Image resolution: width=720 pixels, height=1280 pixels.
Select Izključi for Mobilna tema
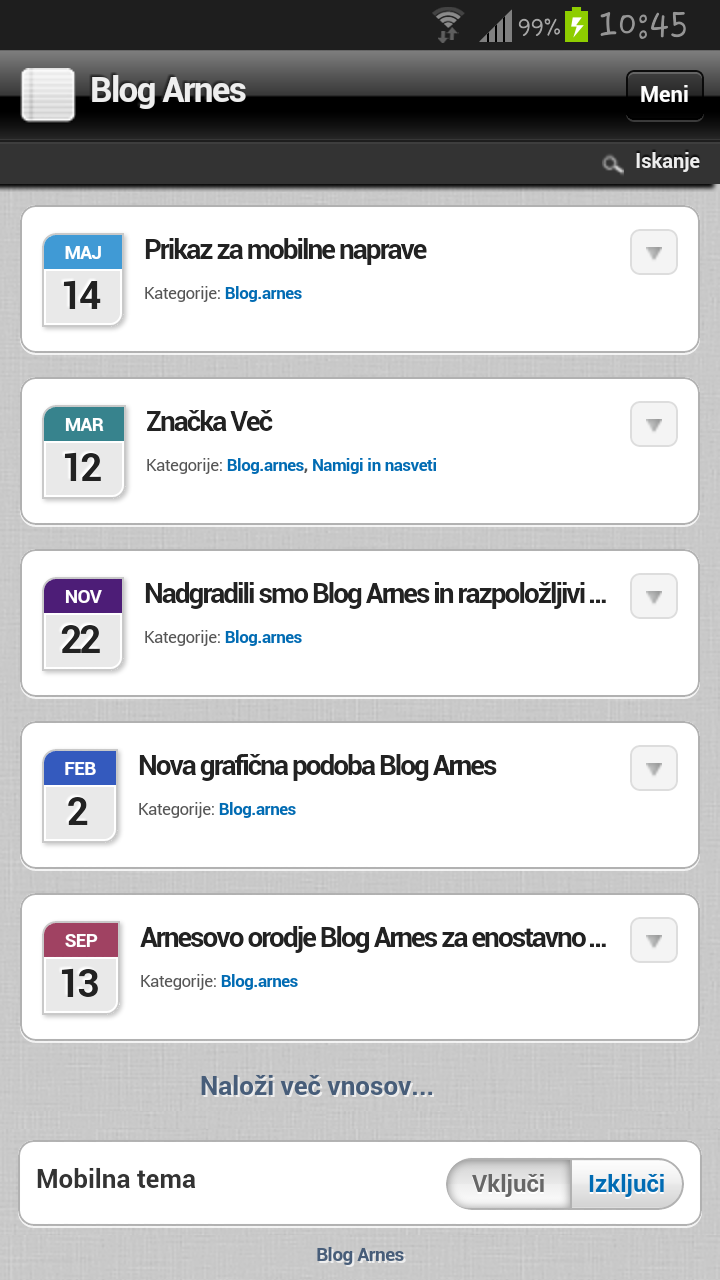click(627, 1185)
